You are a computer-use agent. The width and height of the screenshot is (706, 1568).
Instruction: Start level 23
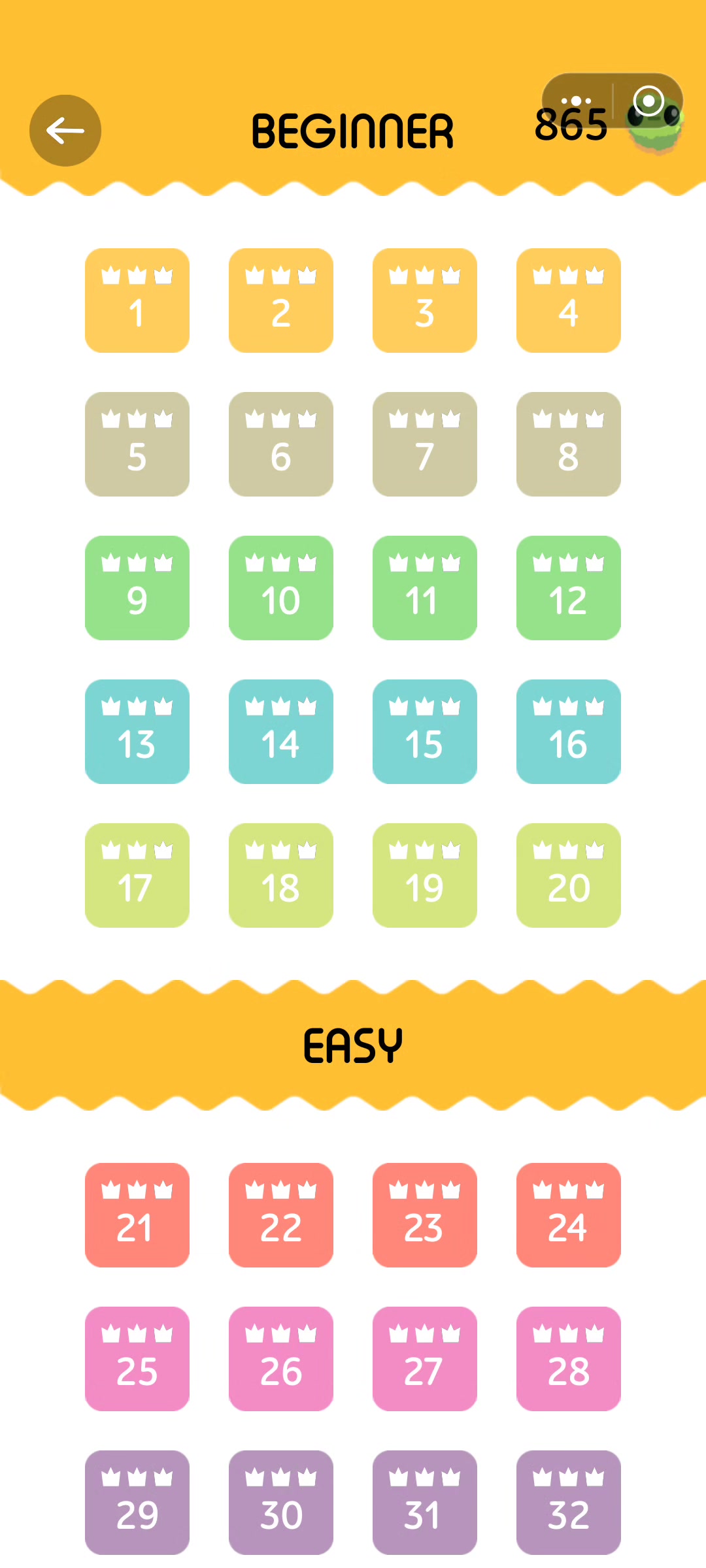pyautogui.click(x=425, y=1215)
